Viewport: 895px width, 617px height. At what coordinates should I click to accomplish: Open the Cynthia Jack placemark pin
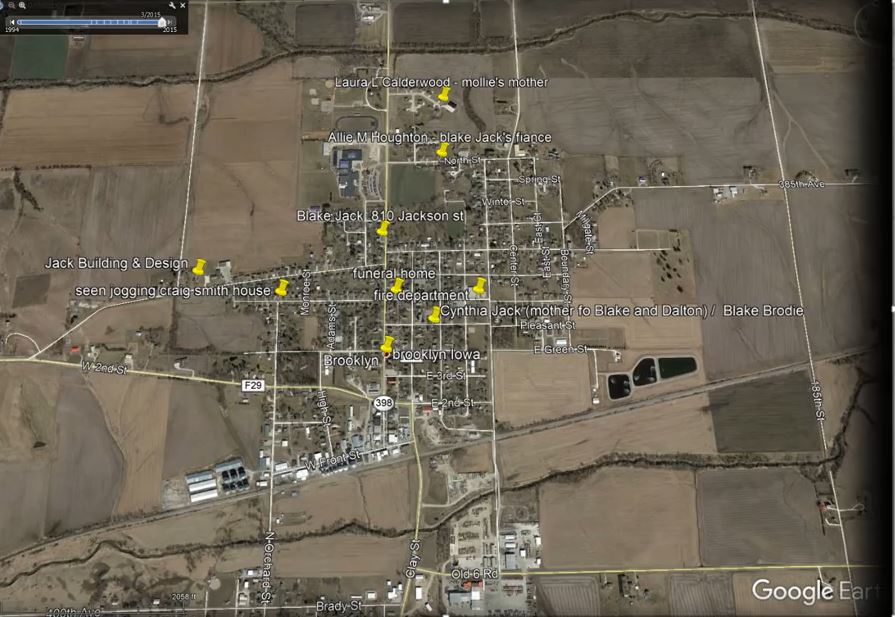[x=434, y=315]
